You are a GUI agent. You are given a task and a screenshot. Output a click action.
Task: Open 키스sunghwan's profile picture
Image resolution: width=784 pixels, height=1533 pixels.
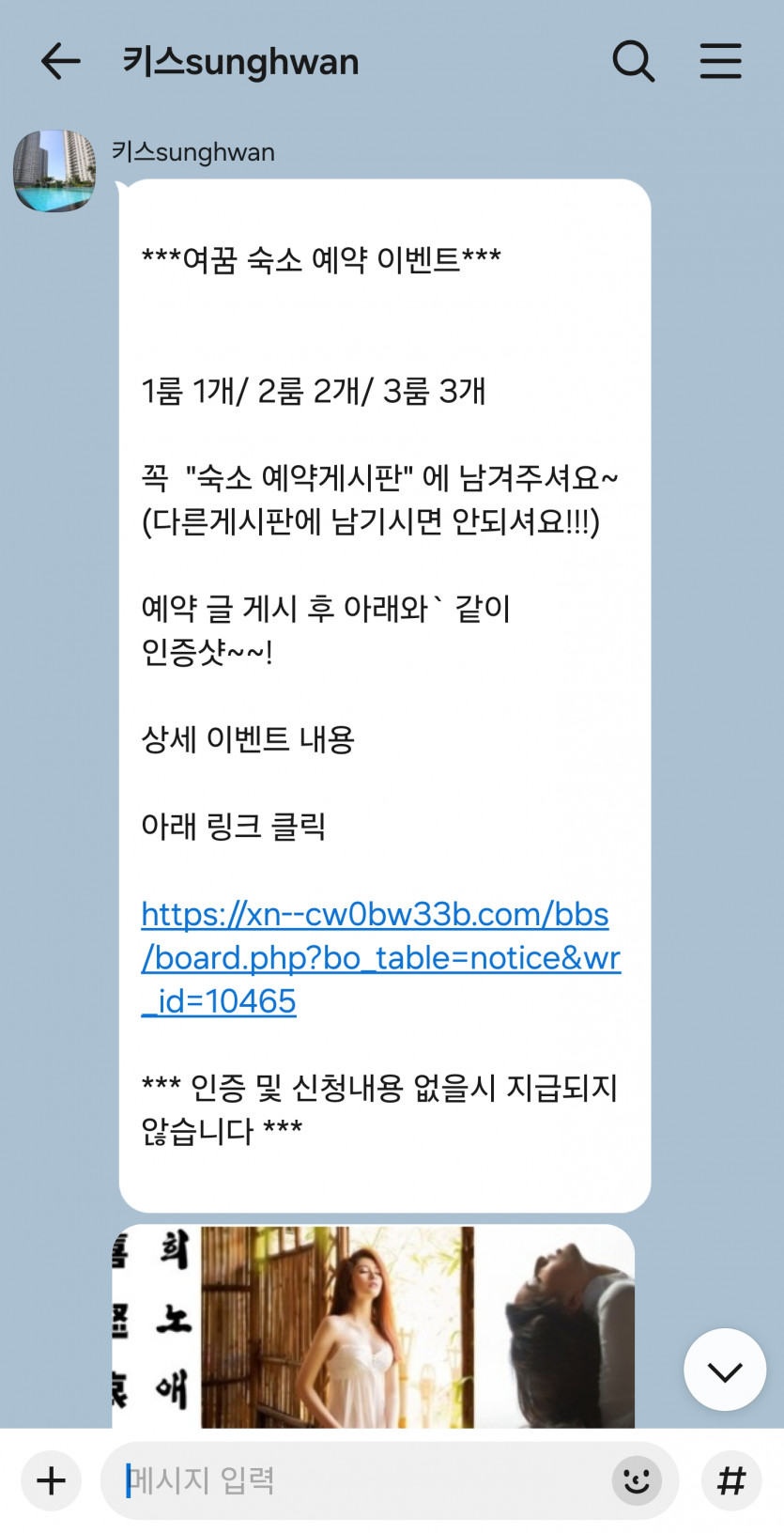coord(54,171)
